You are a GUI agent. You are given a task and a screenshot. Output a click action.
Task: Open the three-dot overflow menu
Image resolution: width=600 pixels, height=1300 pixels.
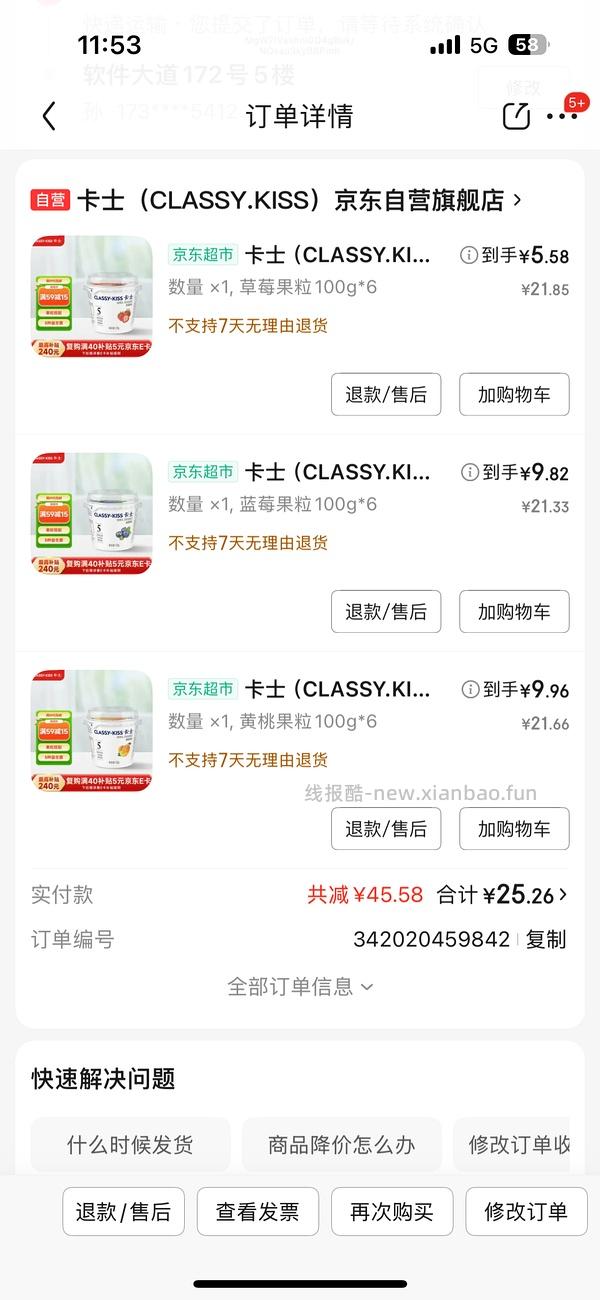click(x=562, y=116)
